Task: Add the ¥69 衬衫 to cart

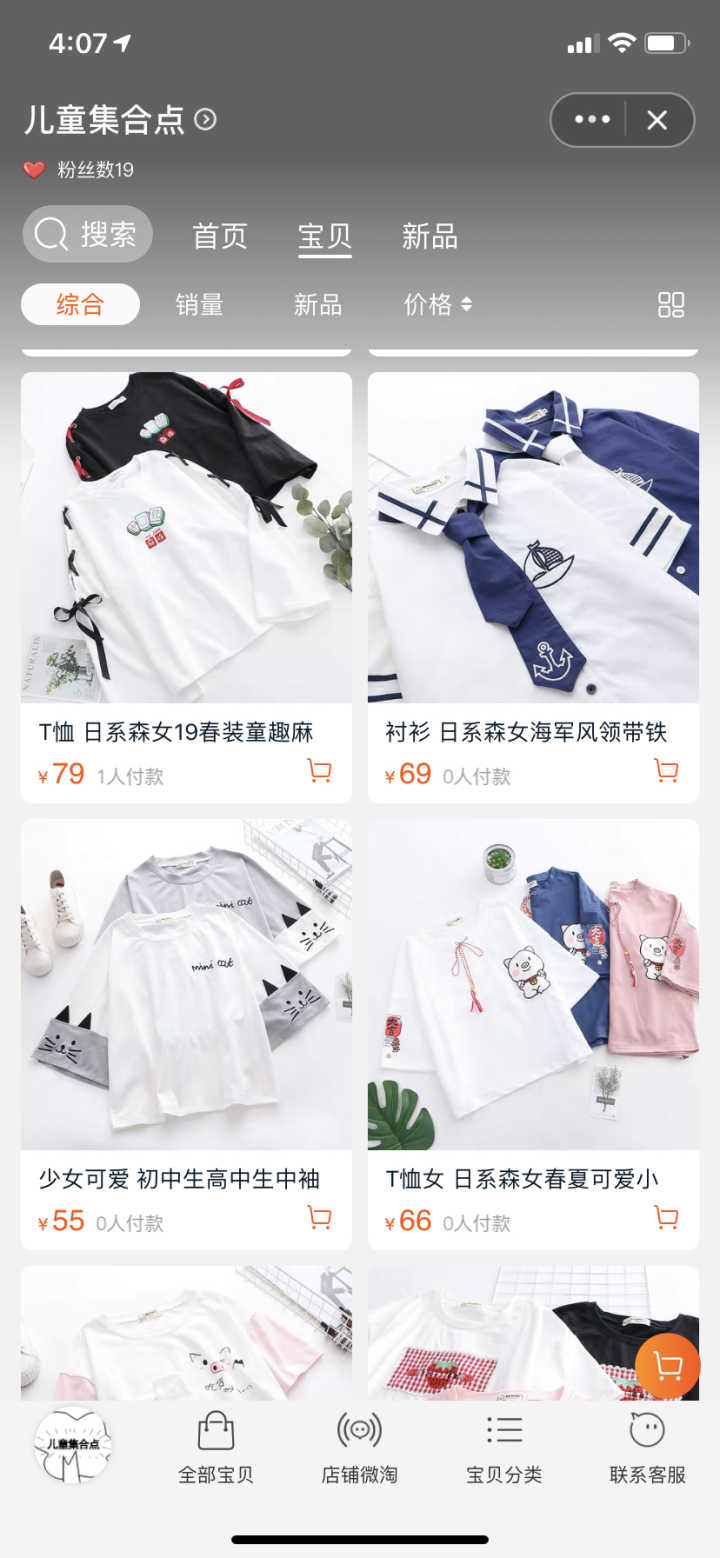Action: click(666, 771)
